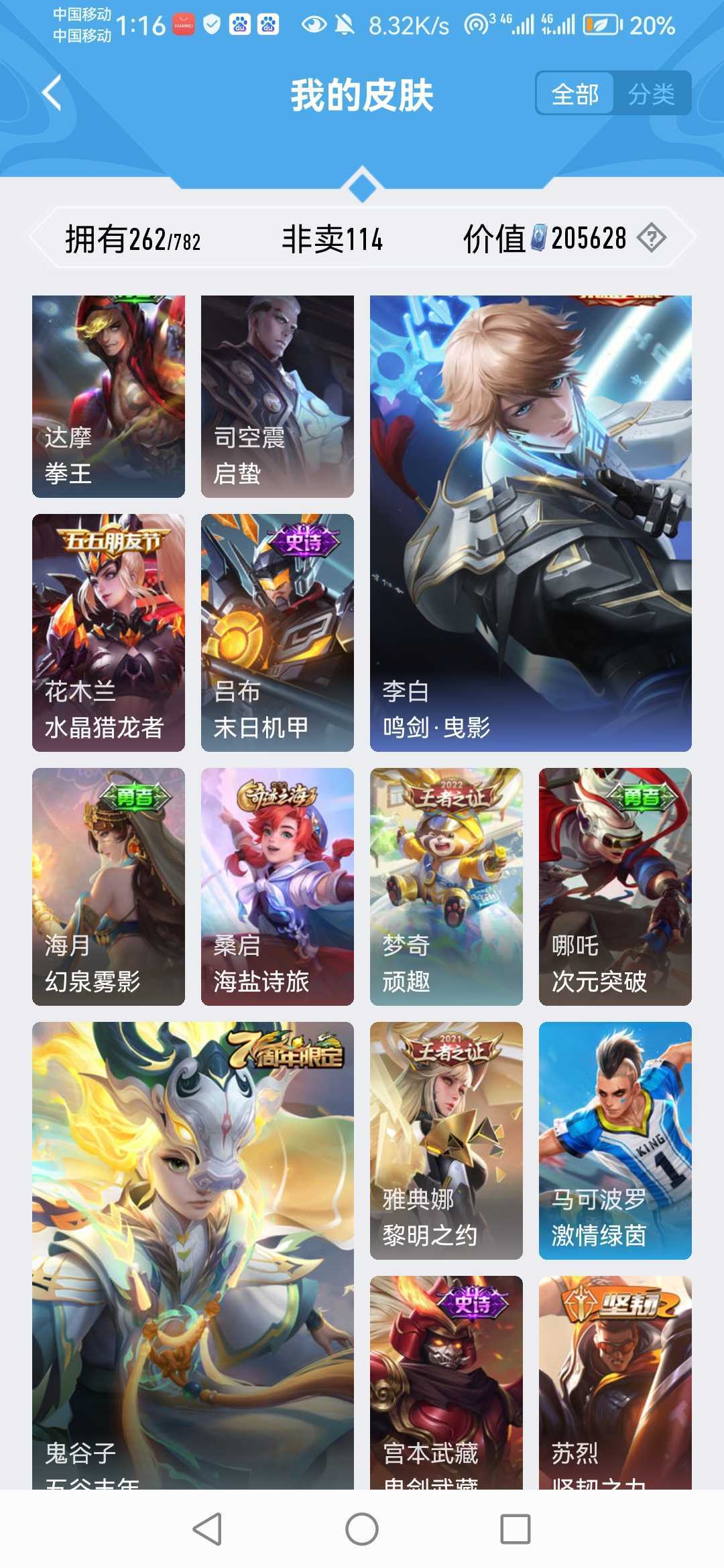Screen dimensions: 724x1568
Task: View the 海月 幻泉雾影 skin
Action: (x=109, y=886)
